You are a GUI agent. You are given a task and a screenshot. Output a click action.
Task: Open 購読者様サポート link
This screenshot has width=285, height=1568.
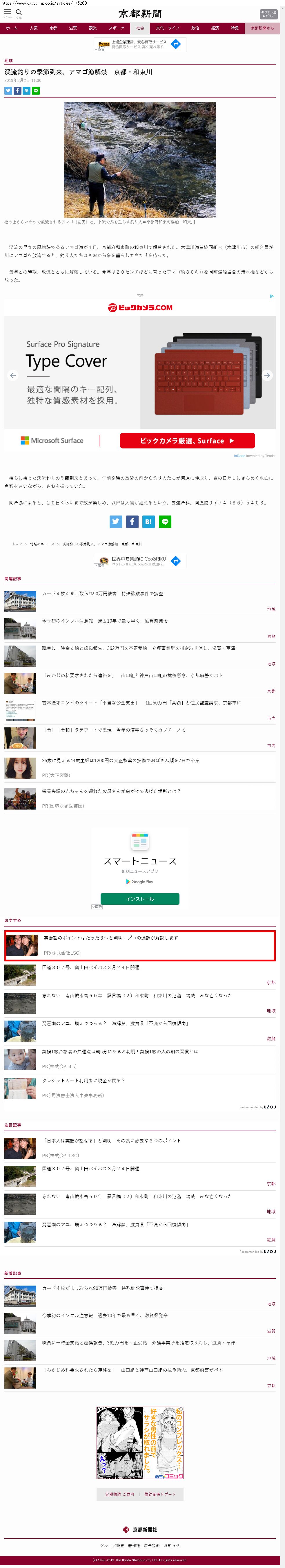160,1494
